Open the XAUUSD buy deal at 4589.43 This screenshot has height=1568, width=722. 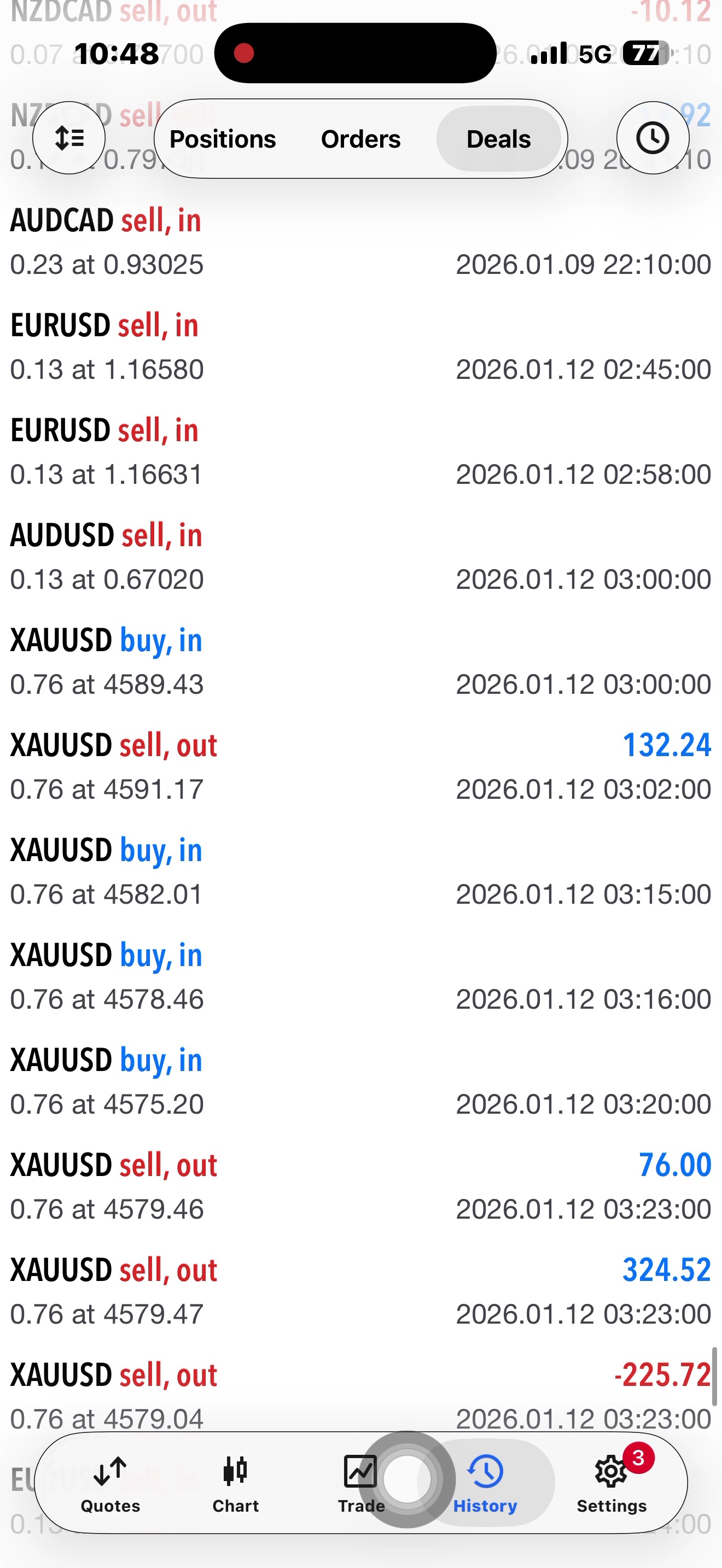pyautogui.click(x=360, y=662)
